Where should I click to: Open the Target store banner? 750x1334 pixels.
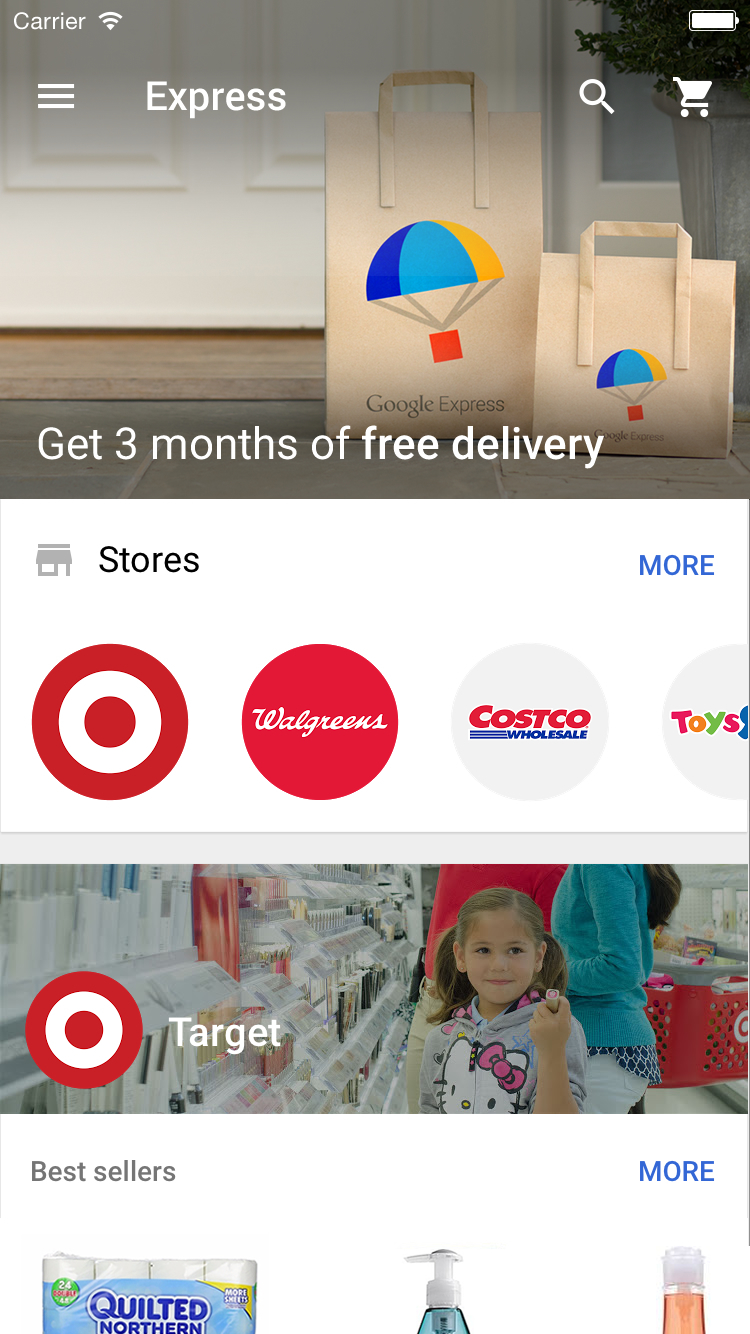pos(374,988)
